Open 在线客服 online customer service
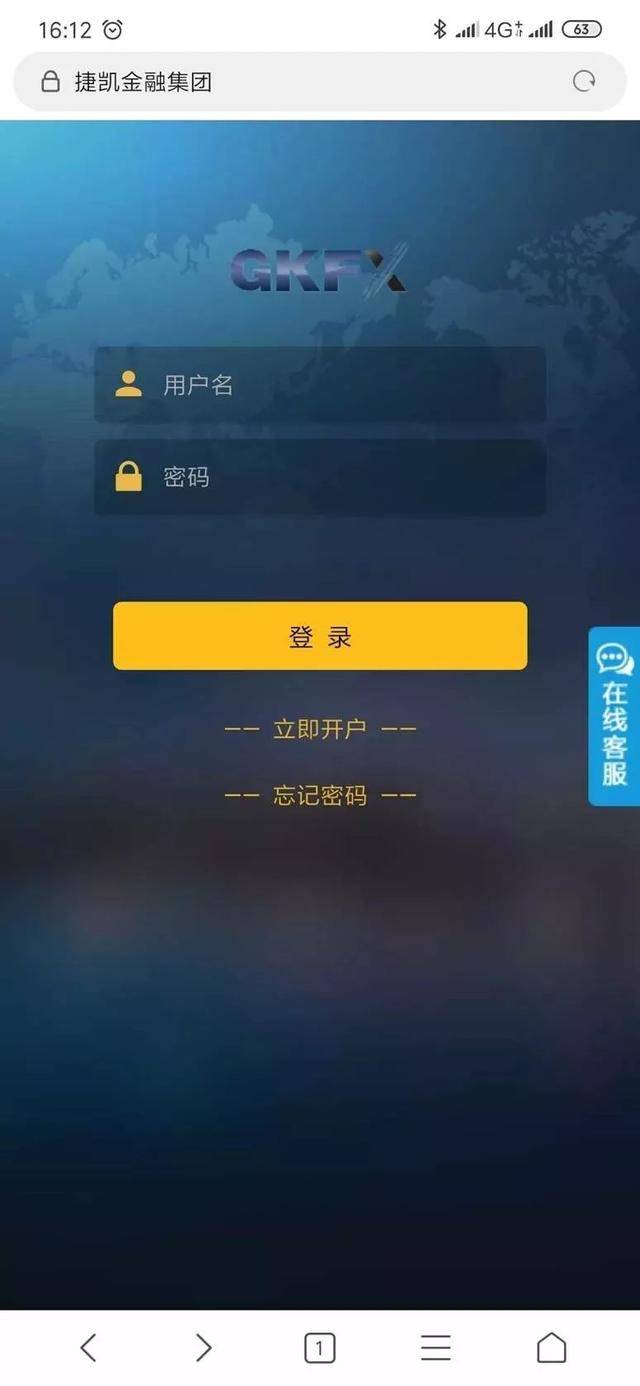 (x=614, y=716)
